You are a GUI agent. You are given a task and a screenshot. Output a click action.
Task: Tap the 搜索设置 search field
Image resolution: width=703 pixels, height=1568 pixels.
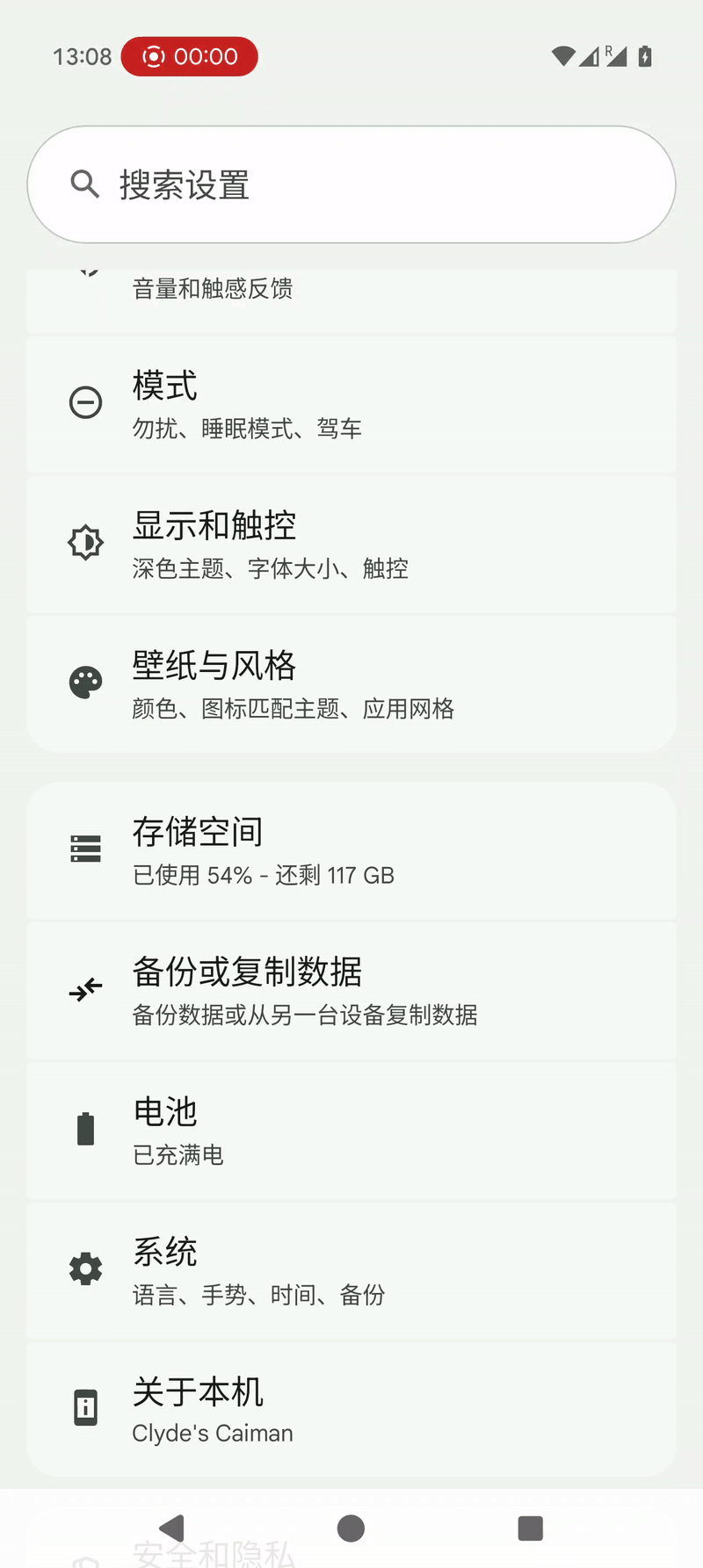click(351, 184)
